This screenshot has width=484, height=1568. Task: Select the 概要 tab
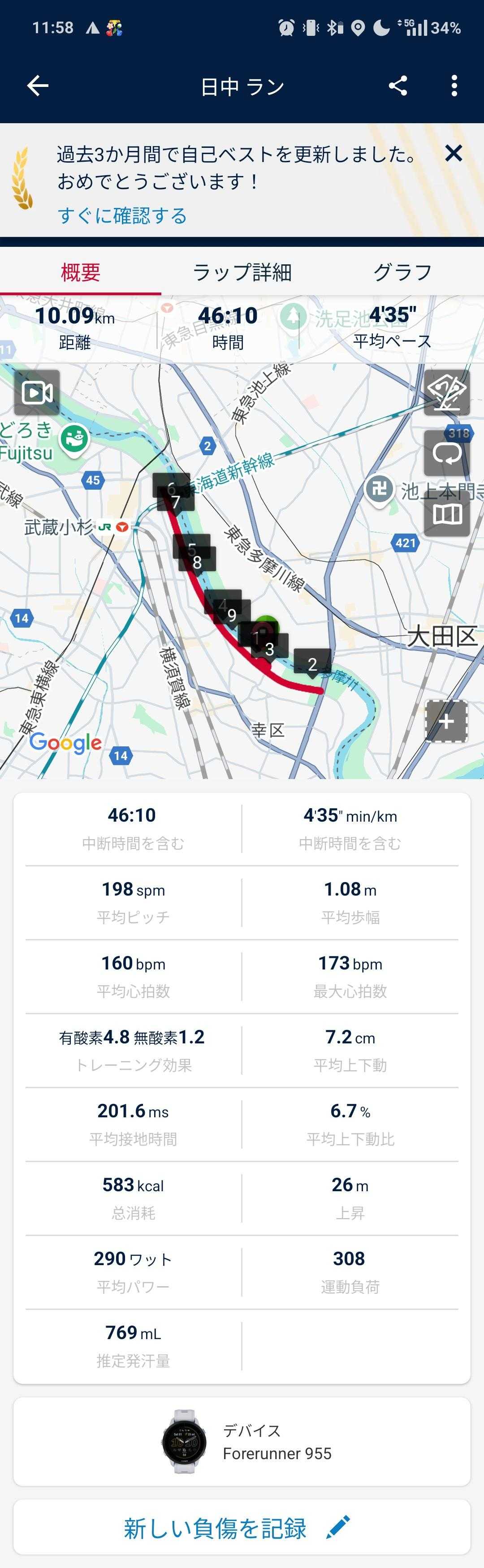point(80,272)
